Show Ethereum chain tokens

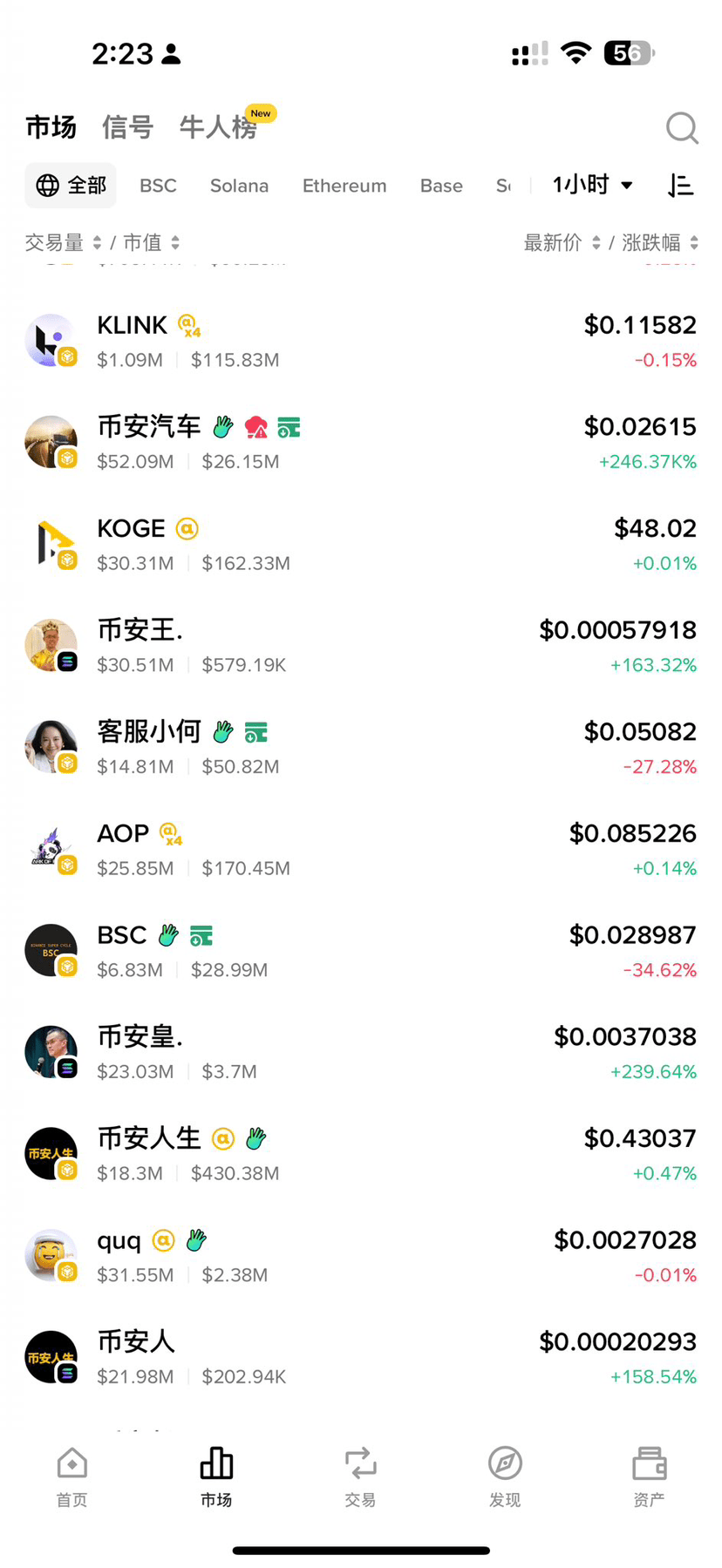(344, 186)
